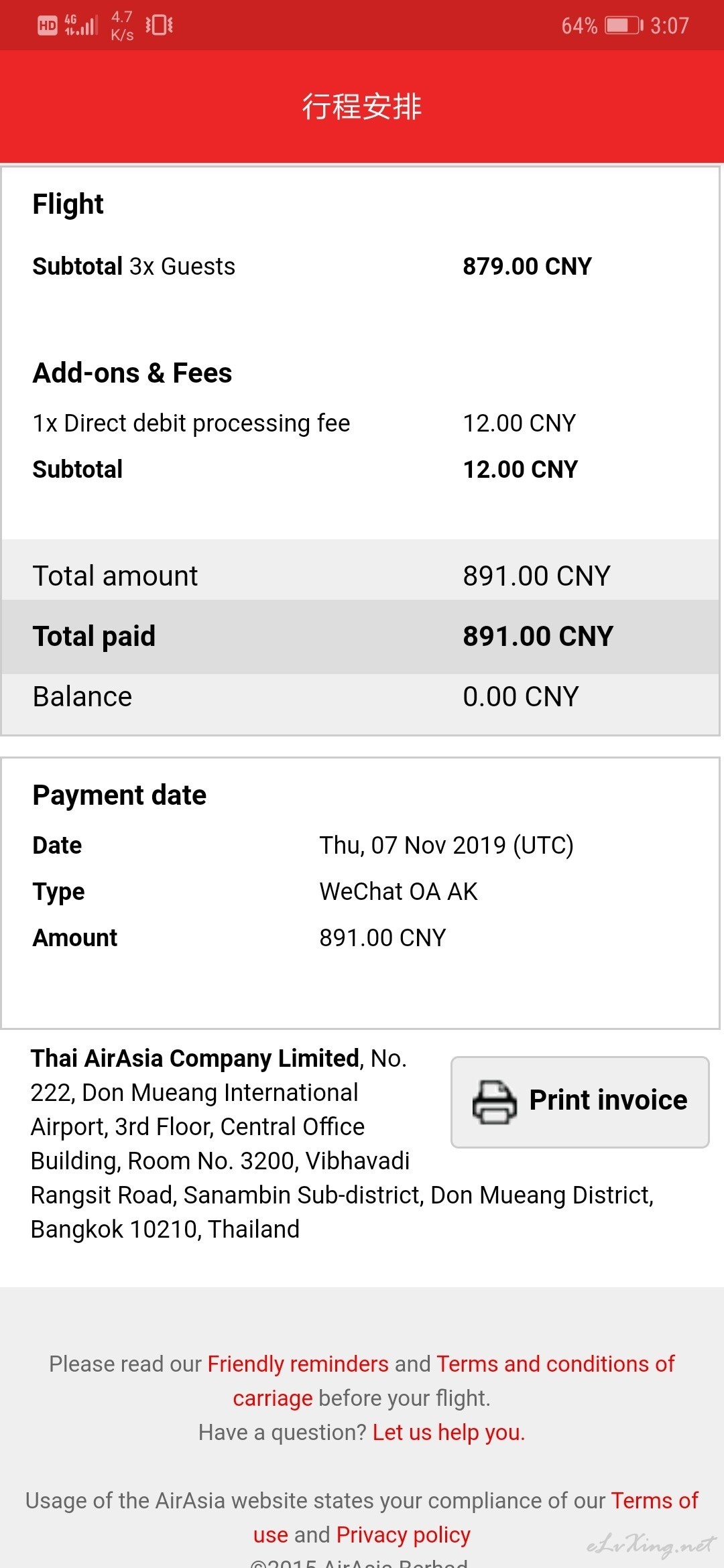Image resolution: width=724 pixels, height=1568 pixels.
Task: Tap the Print invoice button
Action: (580, 1102)
